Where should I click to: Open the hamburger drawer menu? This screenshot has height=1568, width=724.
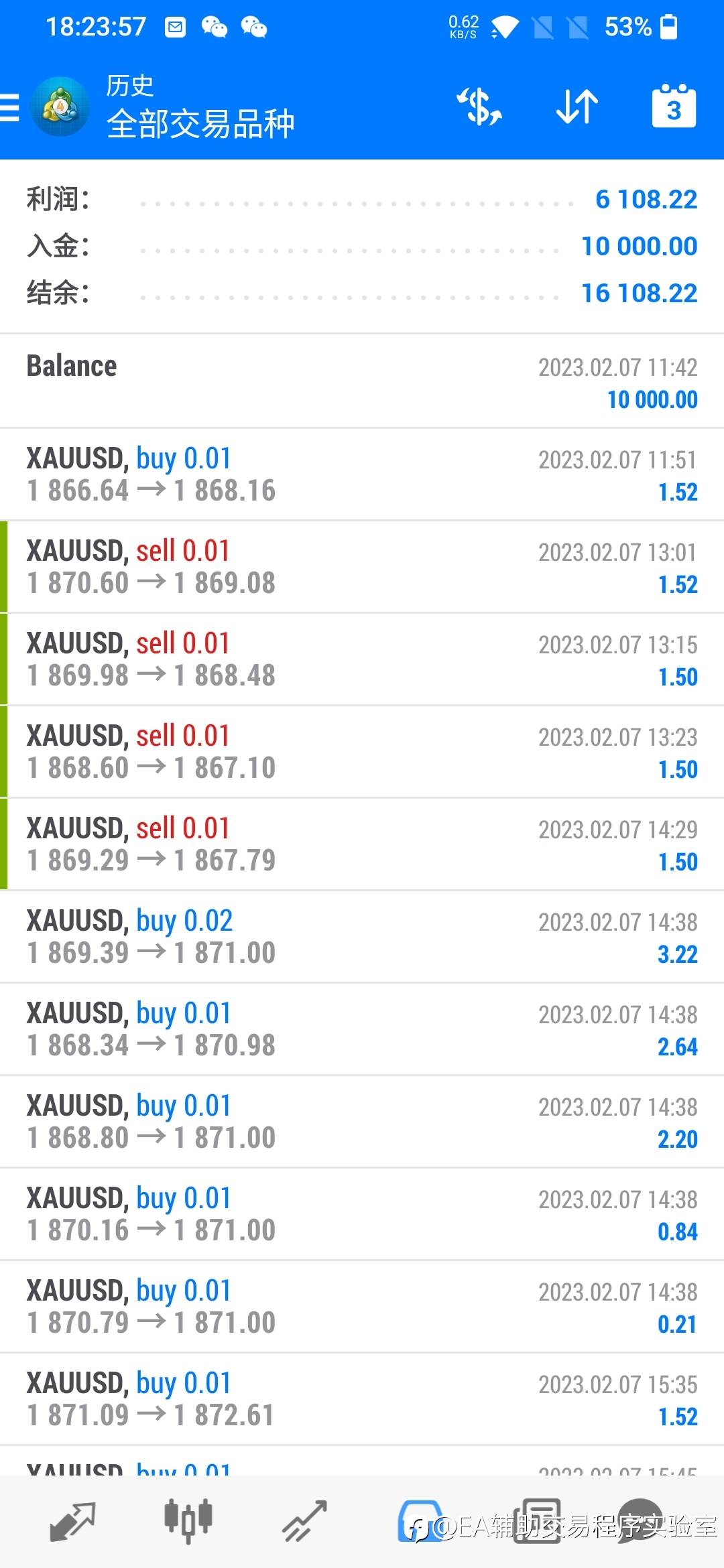[9, 107]
